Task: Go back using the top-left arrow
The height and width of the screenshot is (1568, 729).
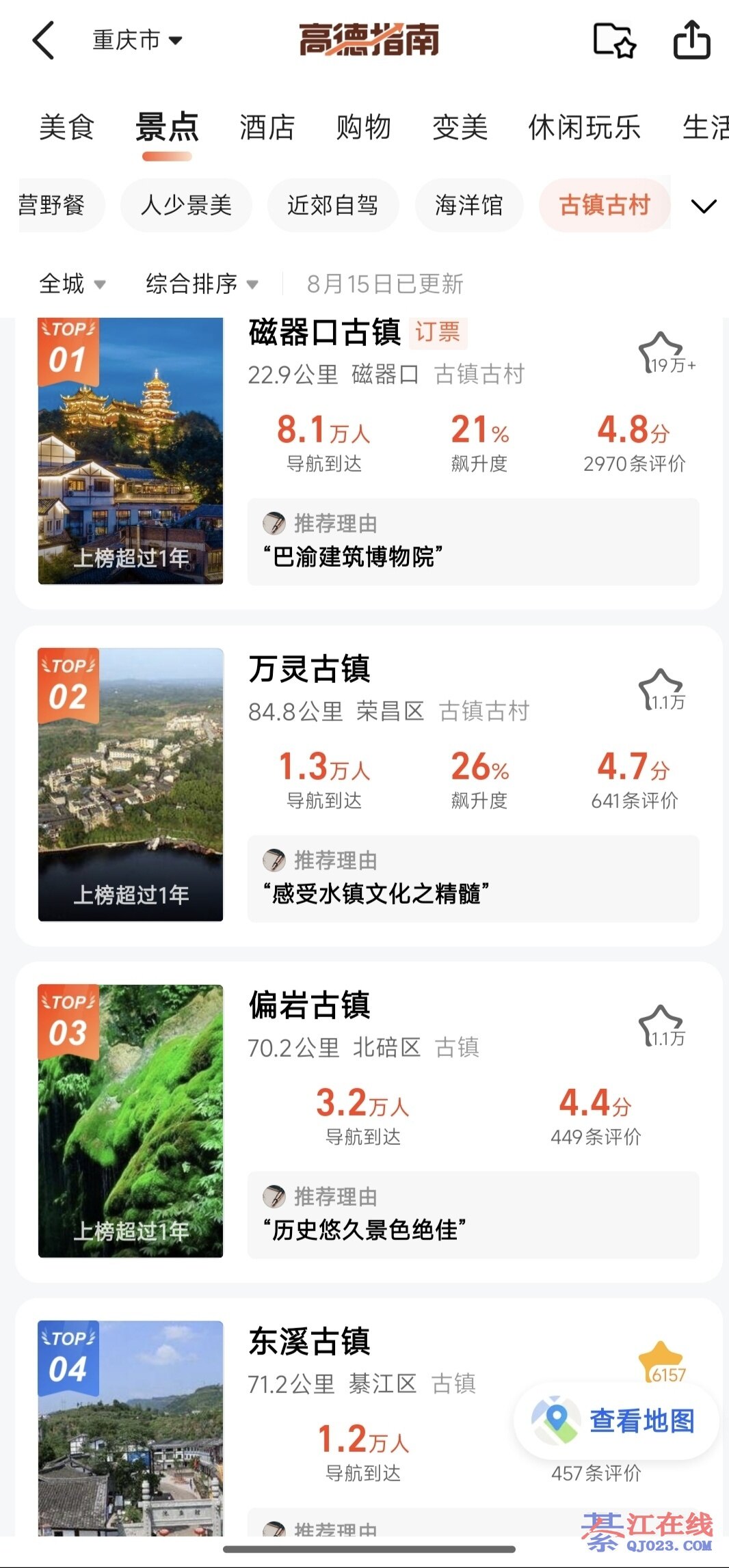Action: pyautogui.click(x=43, y=40)
